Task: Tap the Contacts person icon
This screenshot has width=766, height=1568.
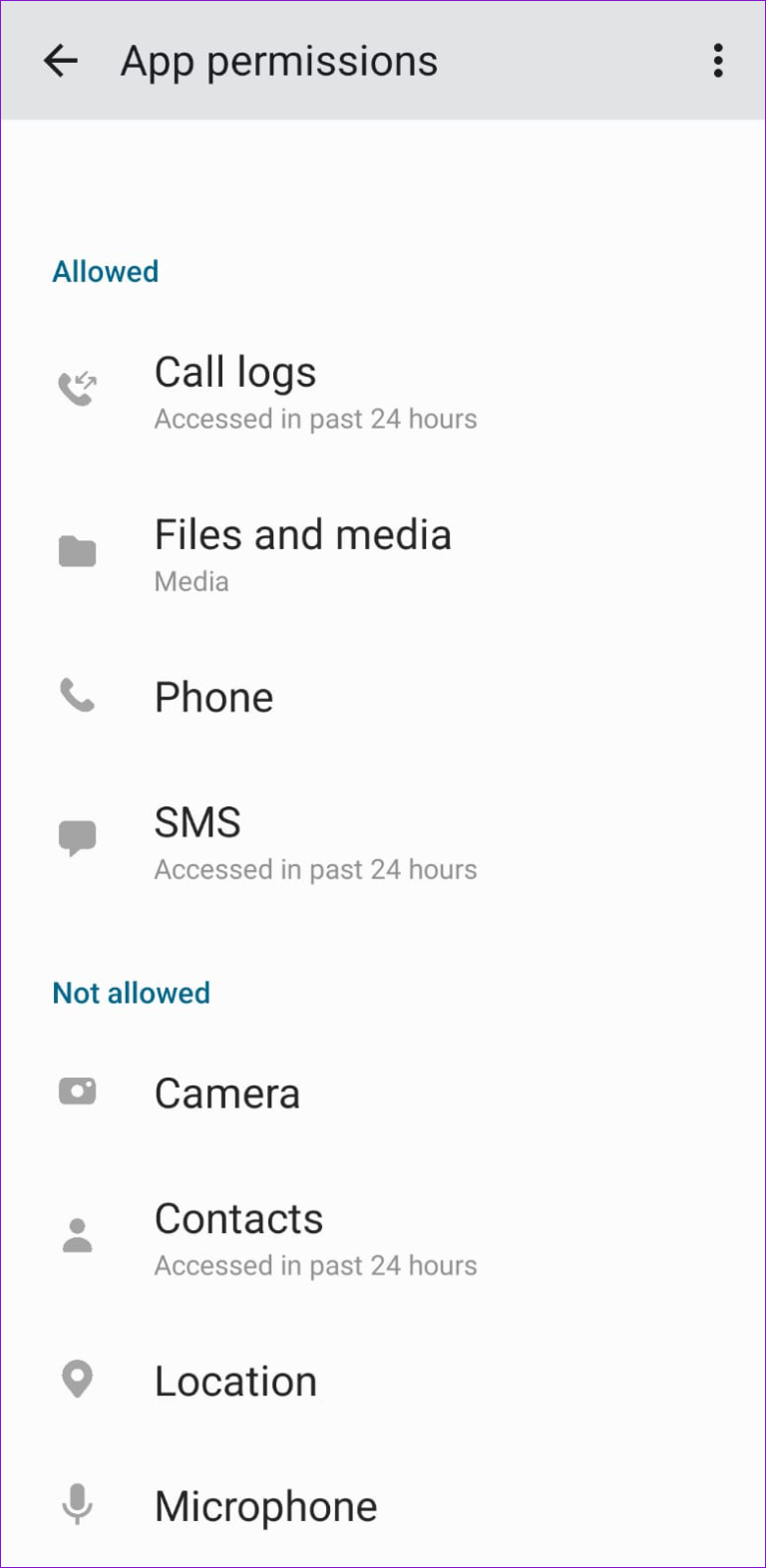Action: point(78,1234)
